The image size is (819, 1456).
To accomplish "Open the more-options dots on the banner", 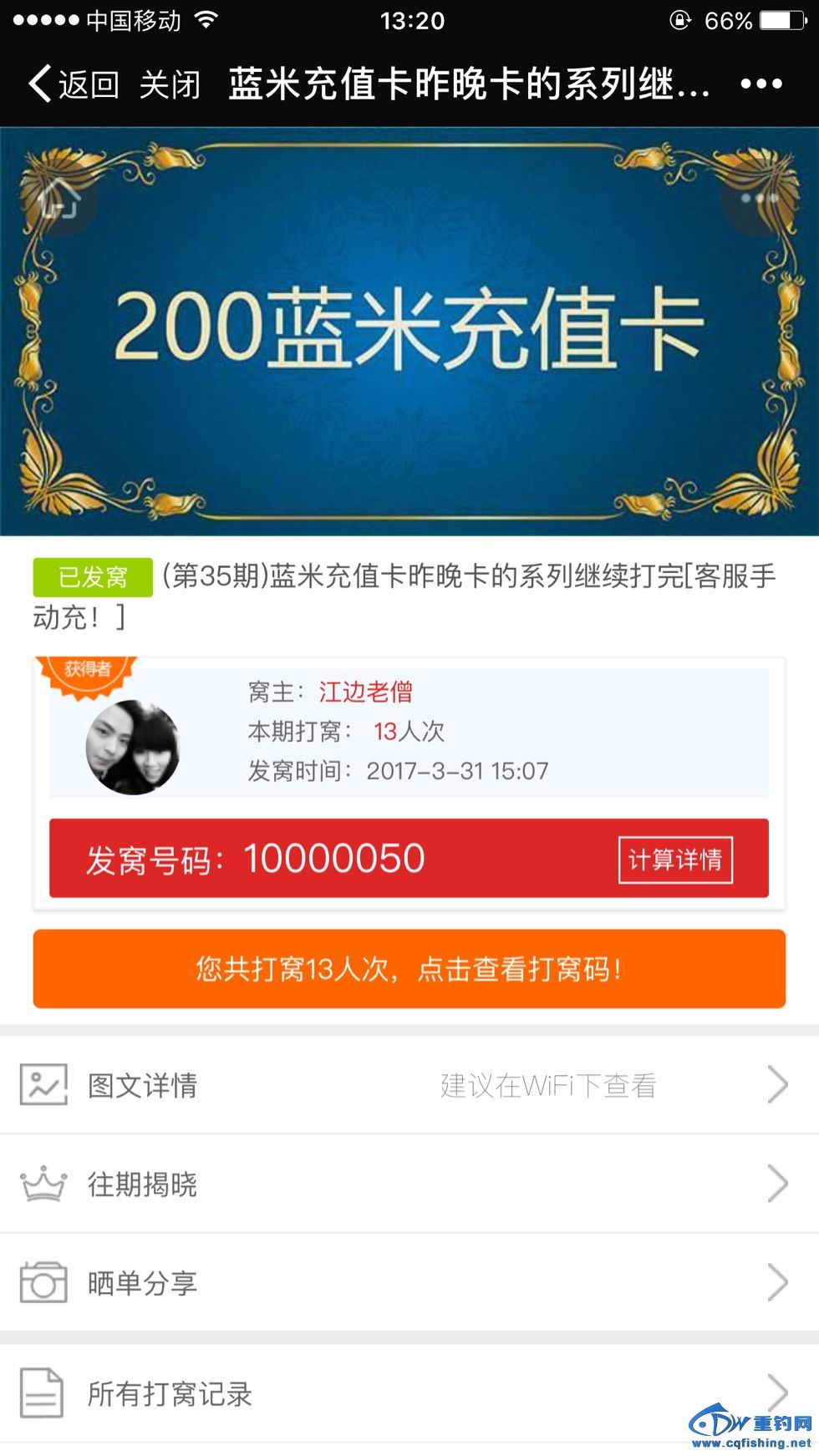I will click(759, 199).
